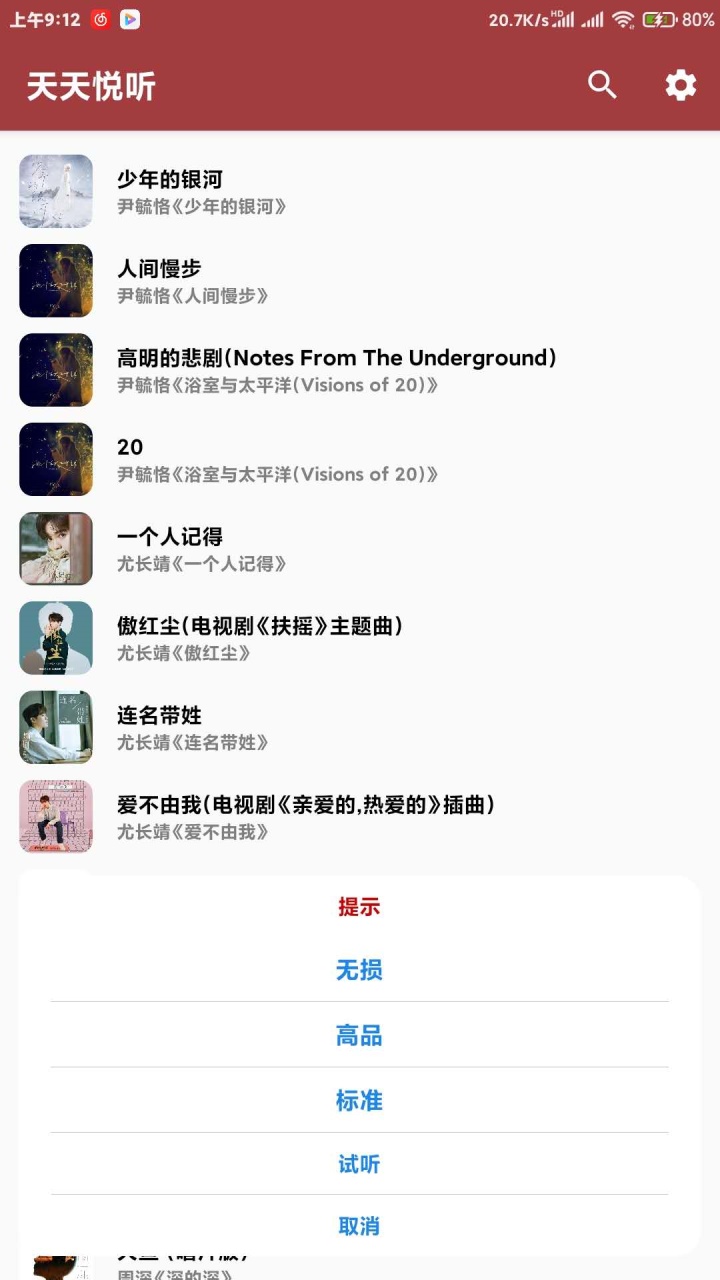Open the settings gear icon
This screenshot has width=720, height=1280.
pos(681,85)
